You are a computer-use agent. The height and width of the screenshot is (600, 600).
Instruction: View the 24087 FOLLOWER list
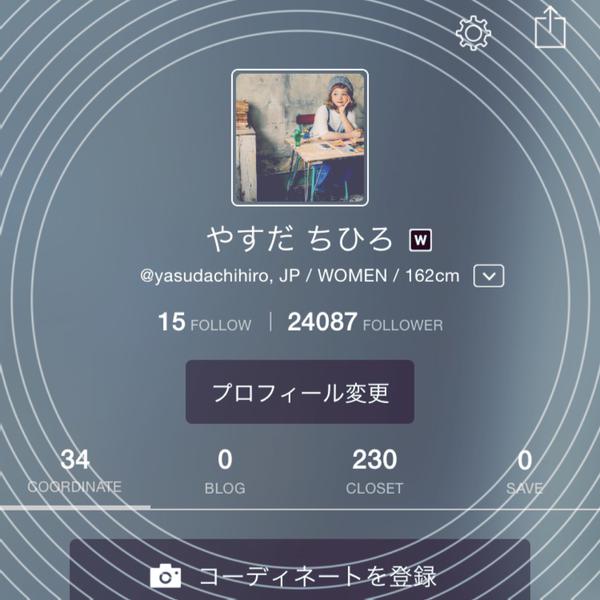pyautogui.click(x=364, y=323)
